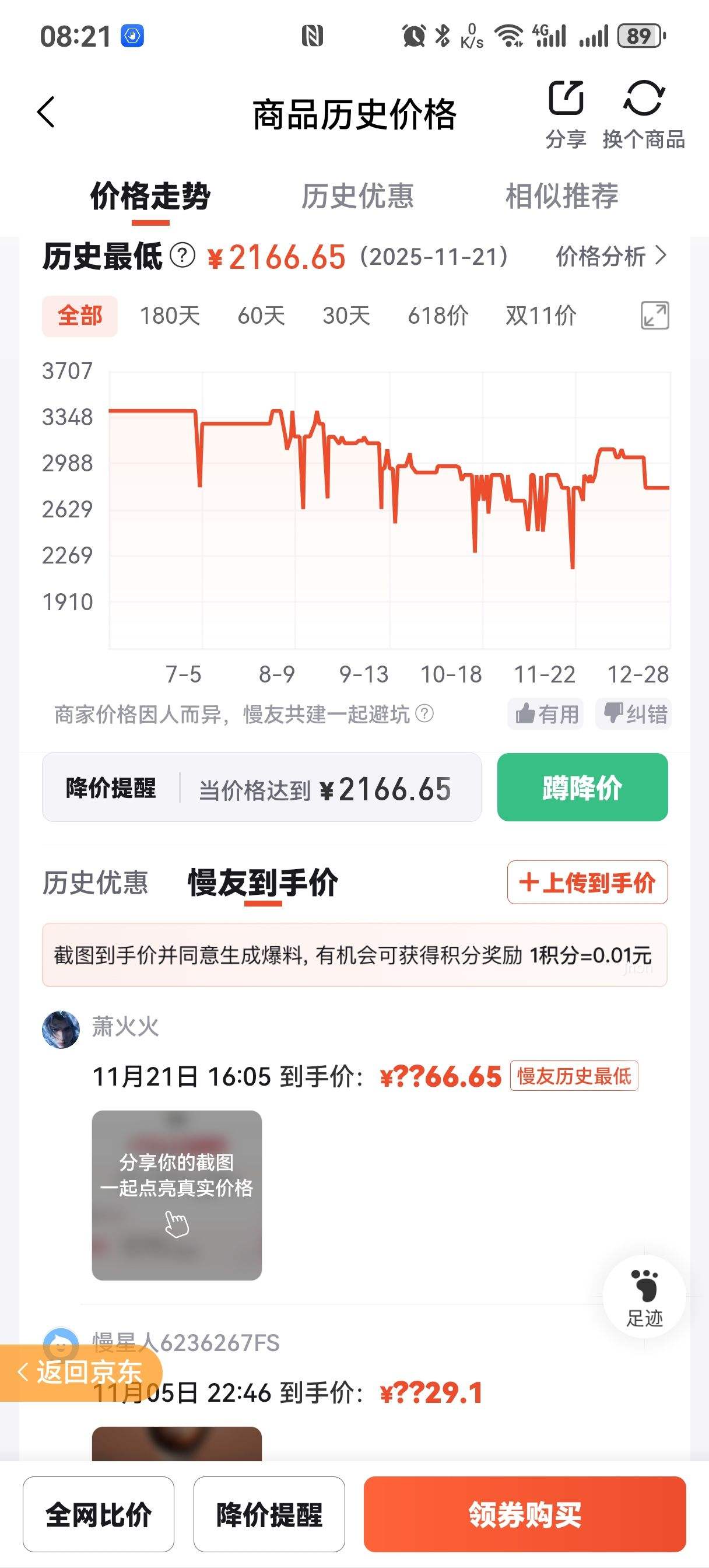Tap the green 蹲降价 button
709x1568 pixels.
(x=582, y=787)
